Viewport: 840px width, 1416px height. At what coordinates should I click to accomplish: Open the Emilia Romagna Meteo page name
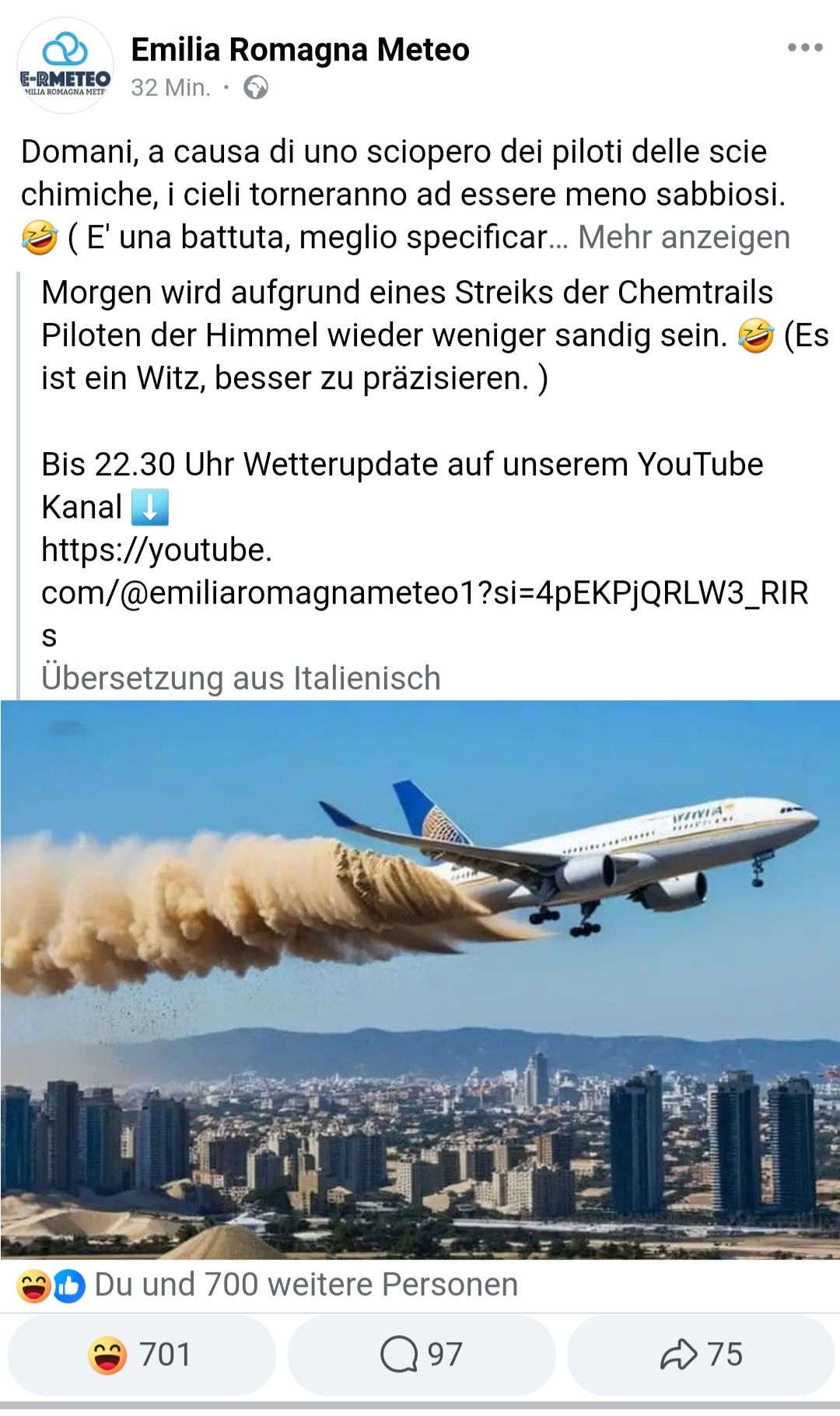coord(300,50)
